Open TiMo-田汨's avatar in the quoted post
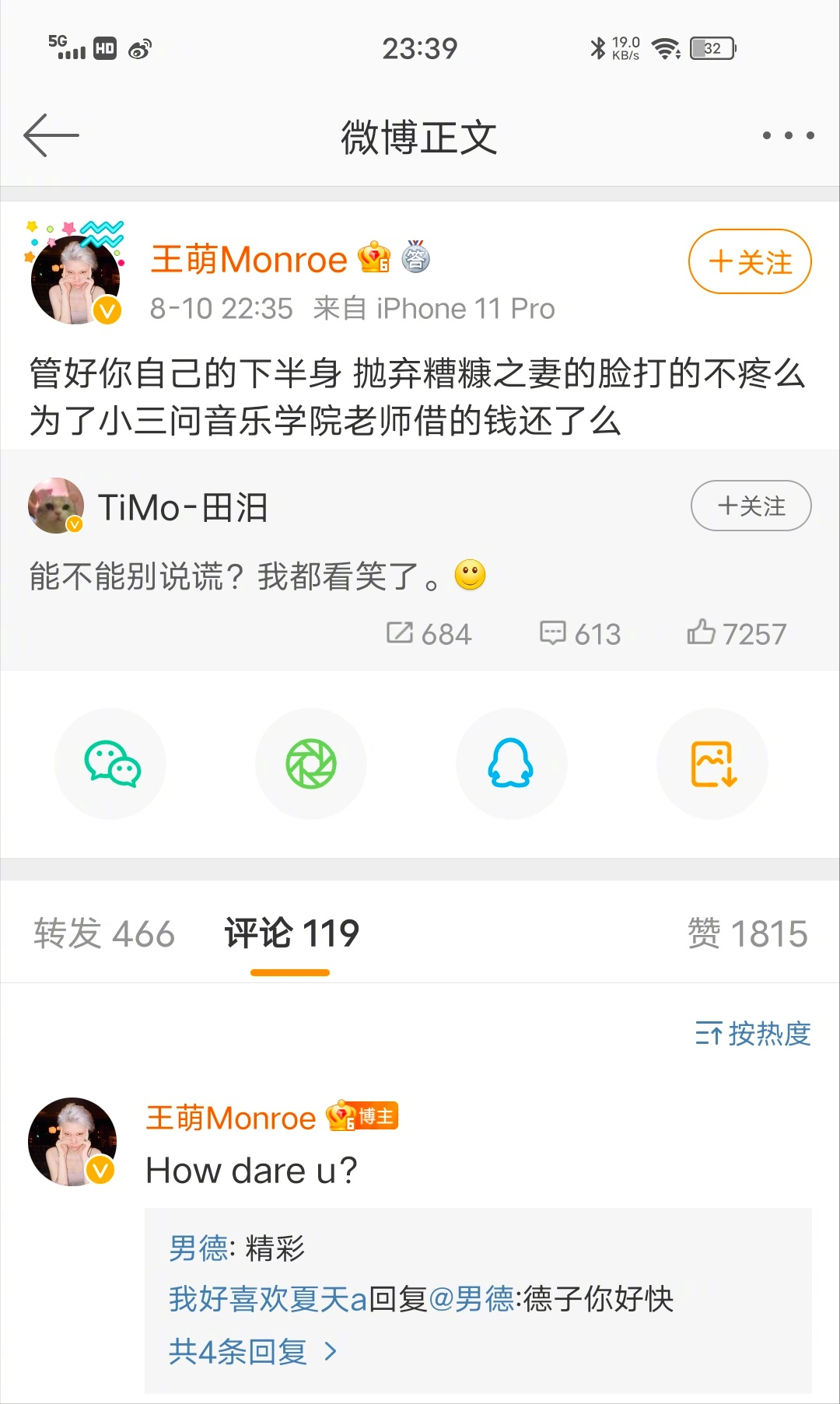This screenshot has width=840, height=1404. pyautogui.click(x=56, y=506)
